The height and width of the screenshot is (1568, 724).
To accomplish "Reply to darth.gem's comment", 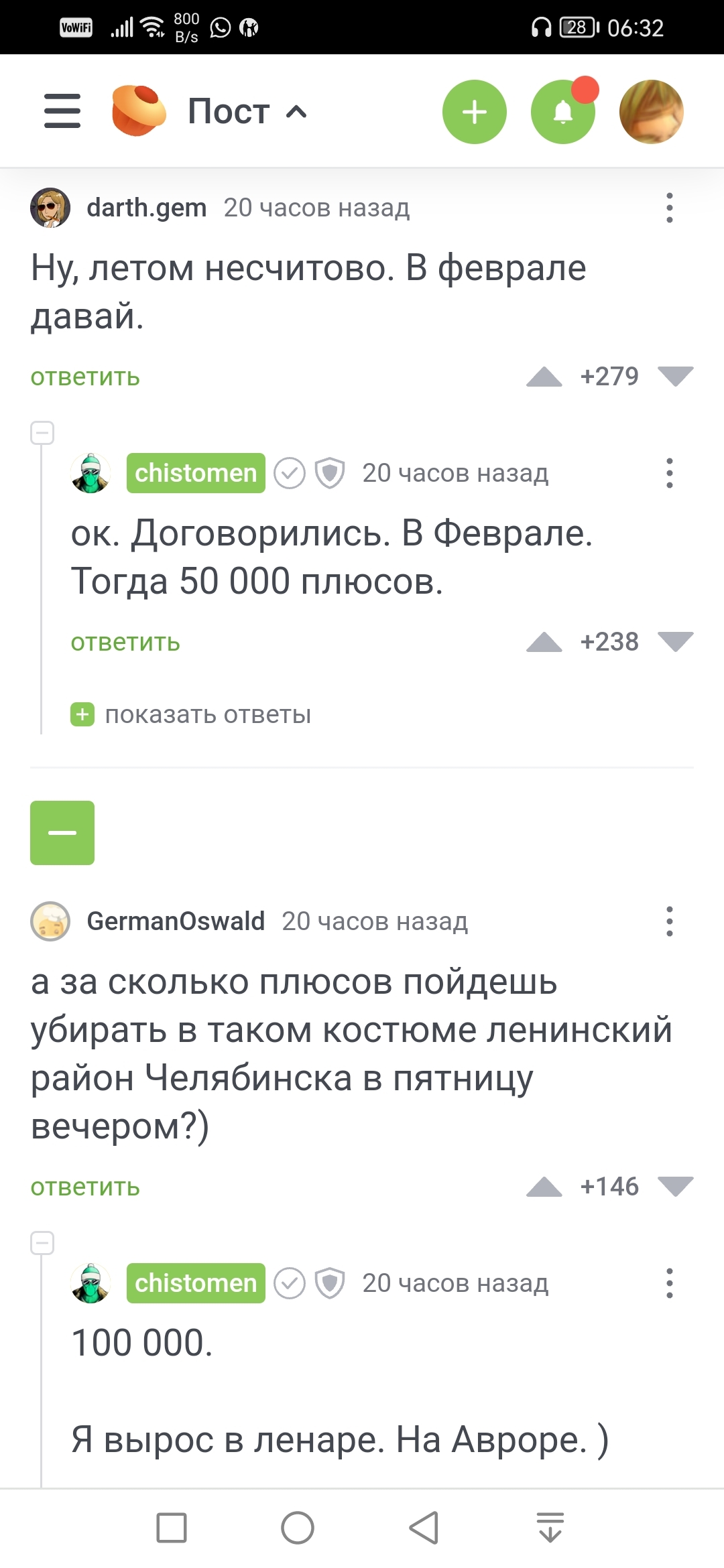I will click(x=85, y=377).
